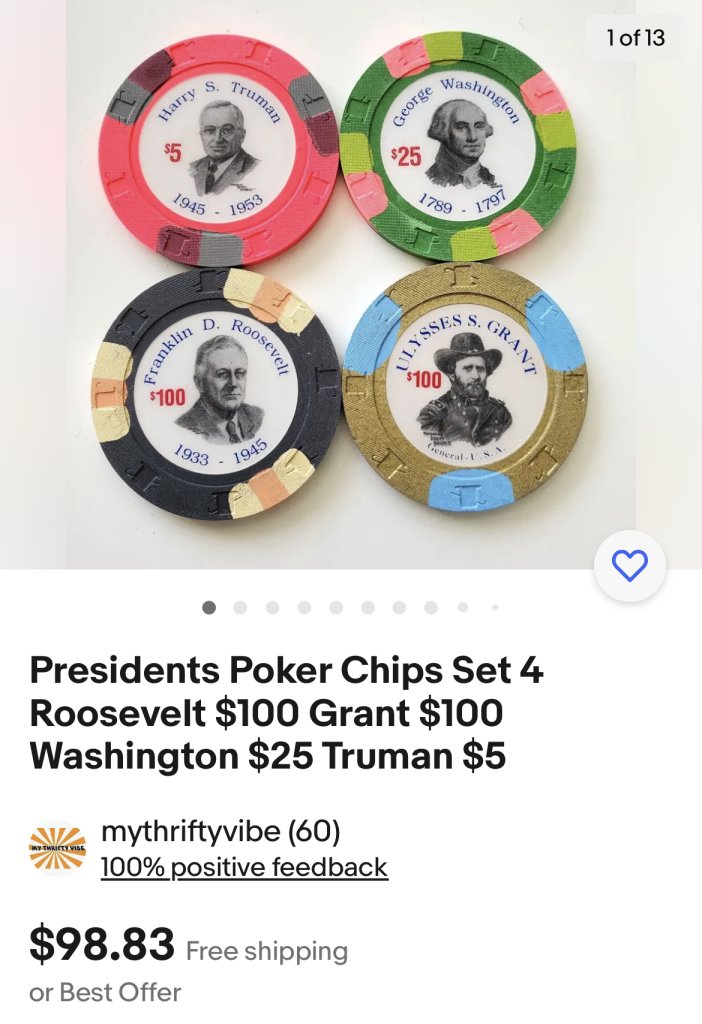View seller mythriftyvibe's profile
Screen dimensions: 702x1024
(221, 831)
